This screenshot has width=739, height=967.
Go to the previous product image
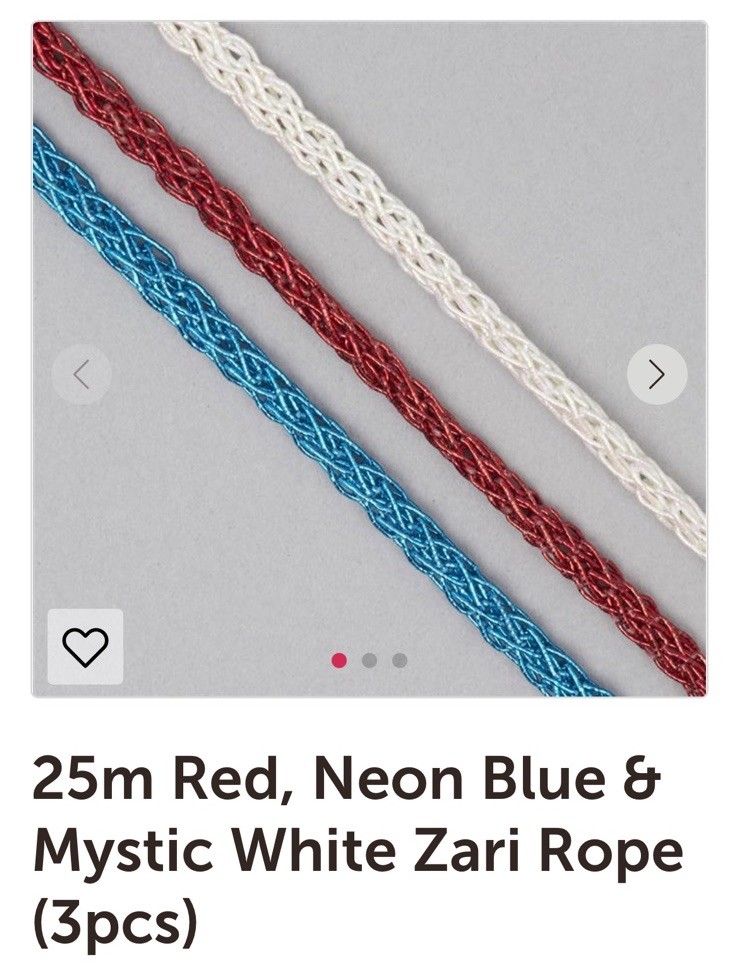click(81, 374)
